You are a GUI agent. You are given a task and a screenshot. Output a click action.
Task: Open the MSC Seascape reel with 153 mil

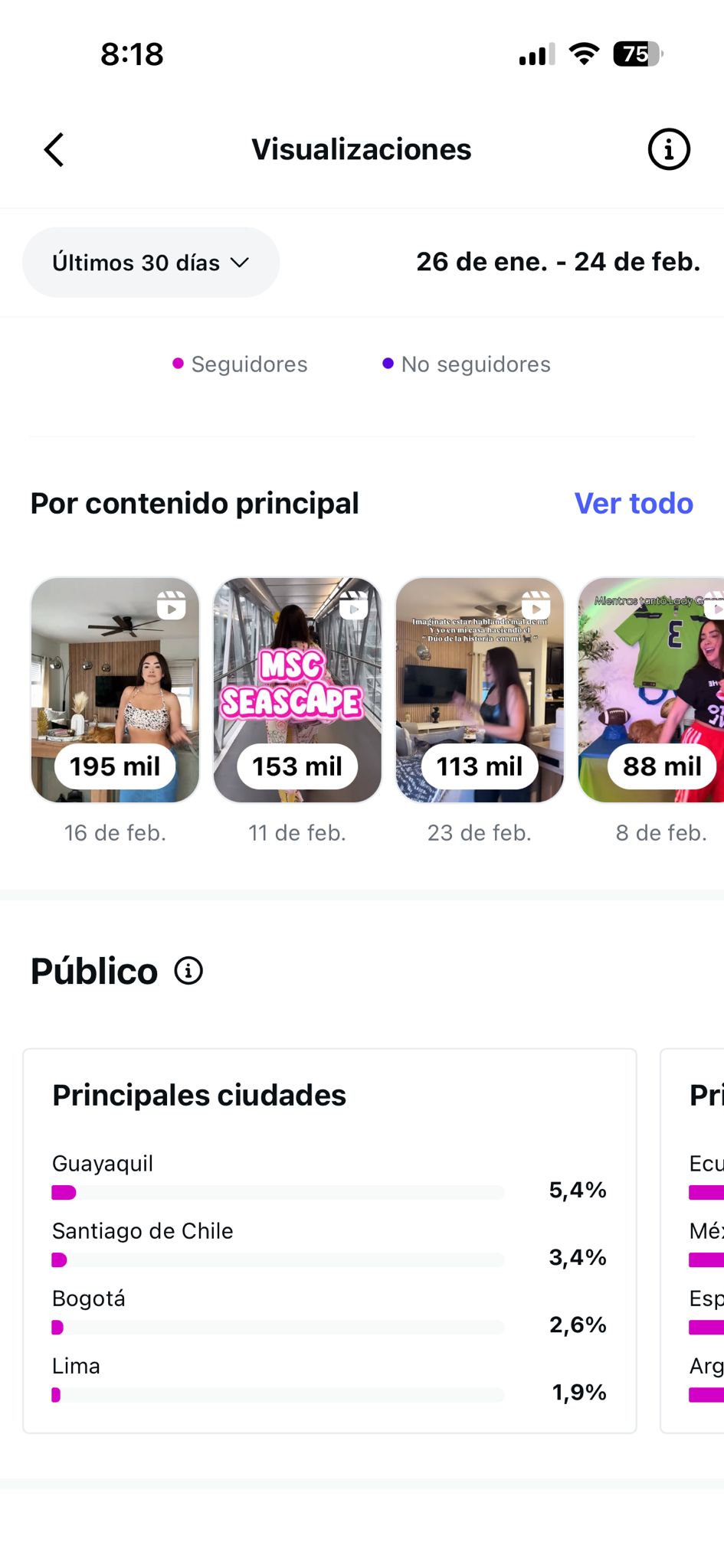point(297,689)
